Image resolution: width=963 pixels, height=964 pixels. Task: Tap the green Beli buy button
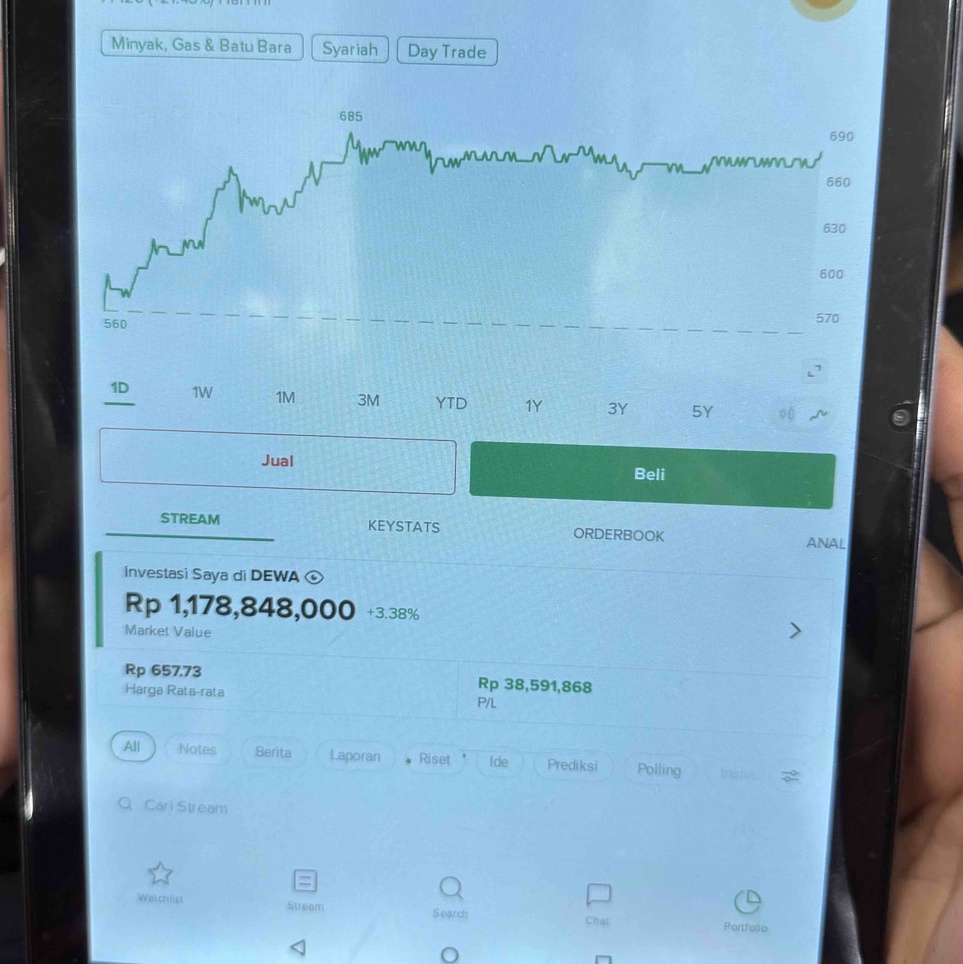coord(651,475)
